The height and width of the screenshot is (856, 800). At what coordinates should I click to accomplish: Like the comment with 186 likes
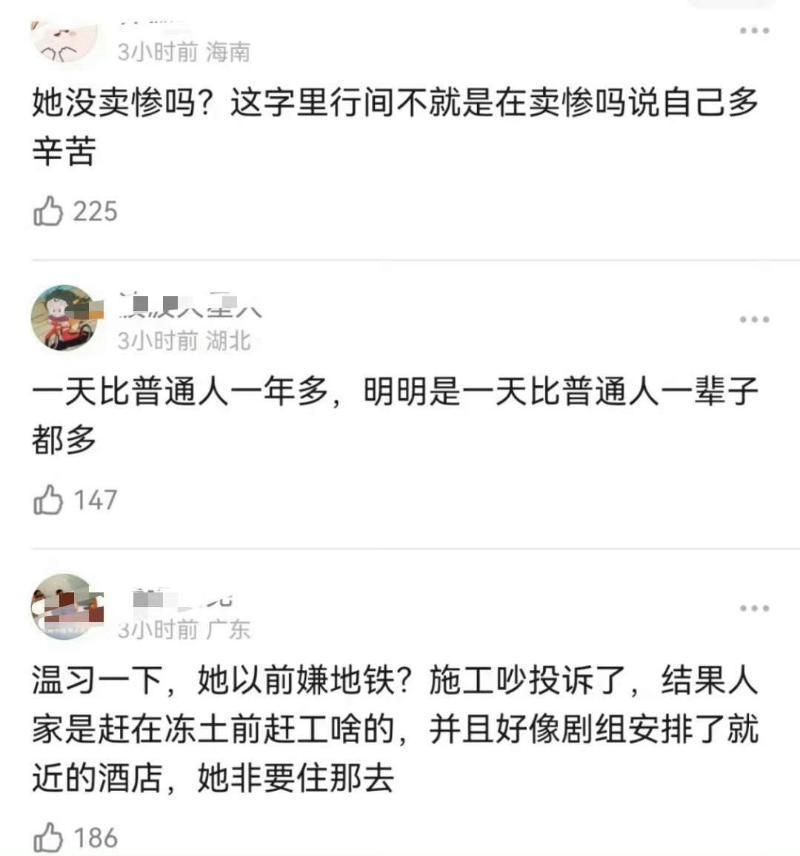tap(49, 836)
